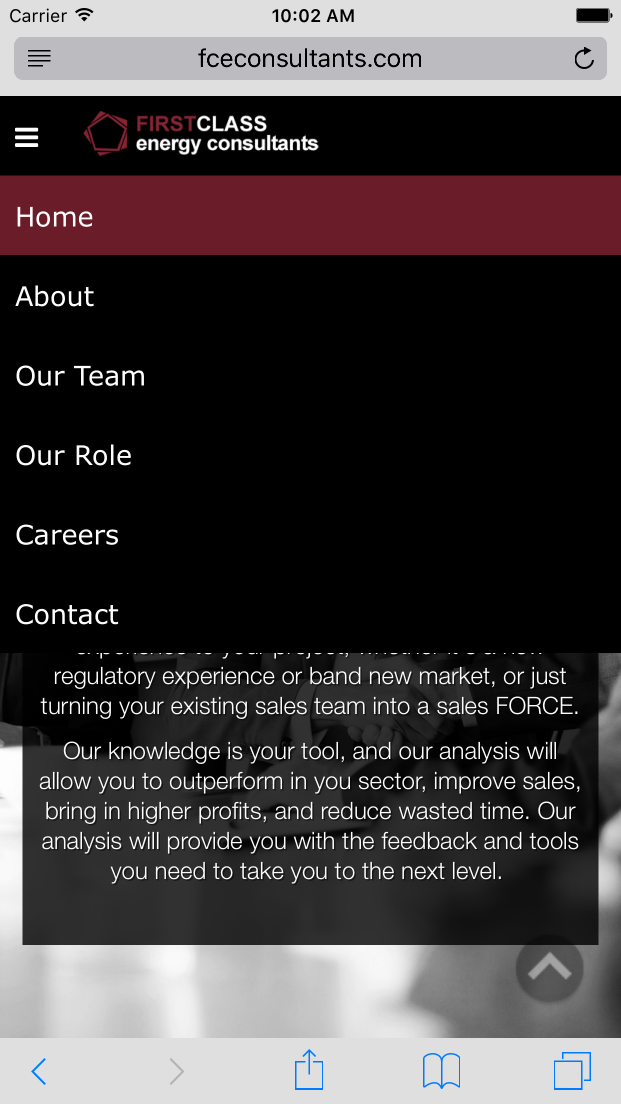Open the About page

(x=55, y=297)
